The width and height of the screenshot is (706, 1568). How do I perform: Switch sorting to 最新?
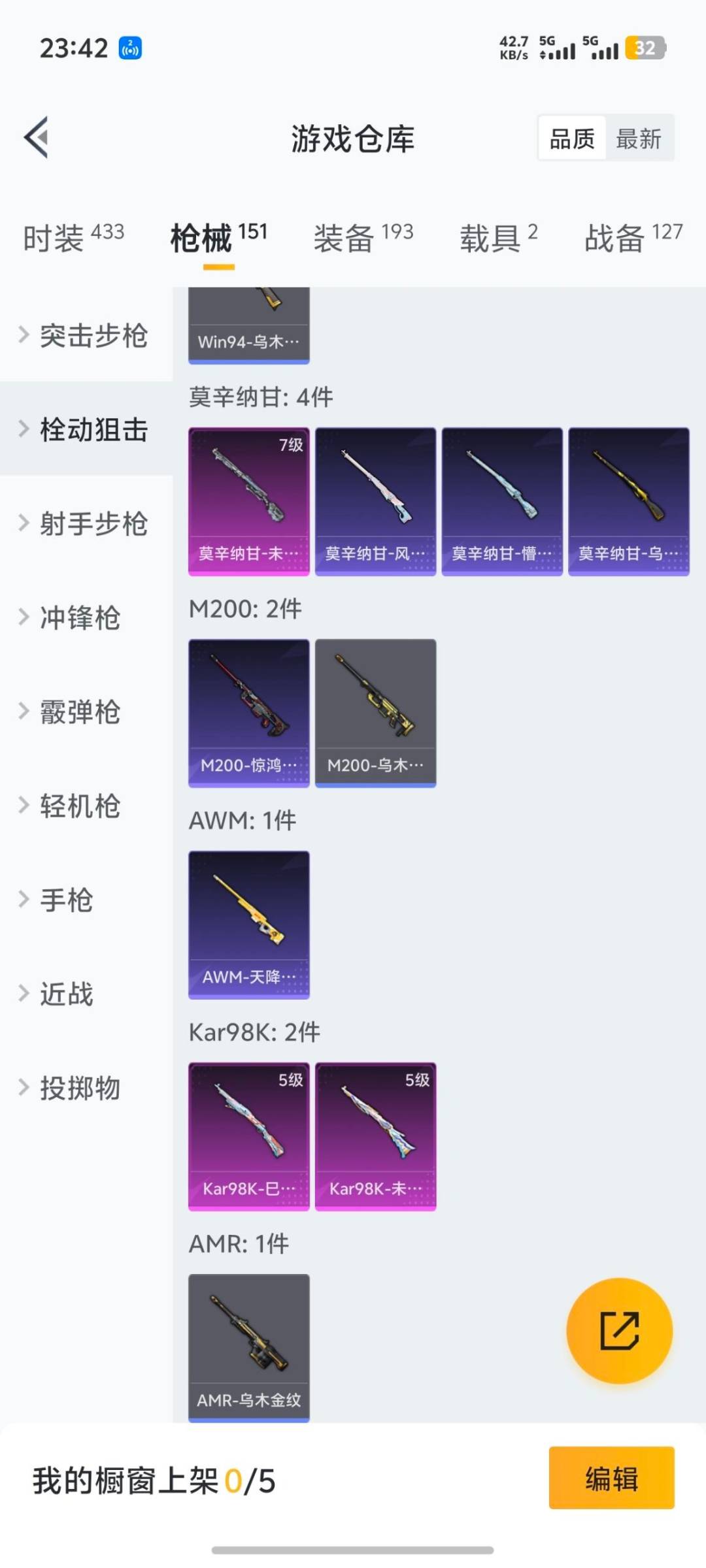(639, 139)
